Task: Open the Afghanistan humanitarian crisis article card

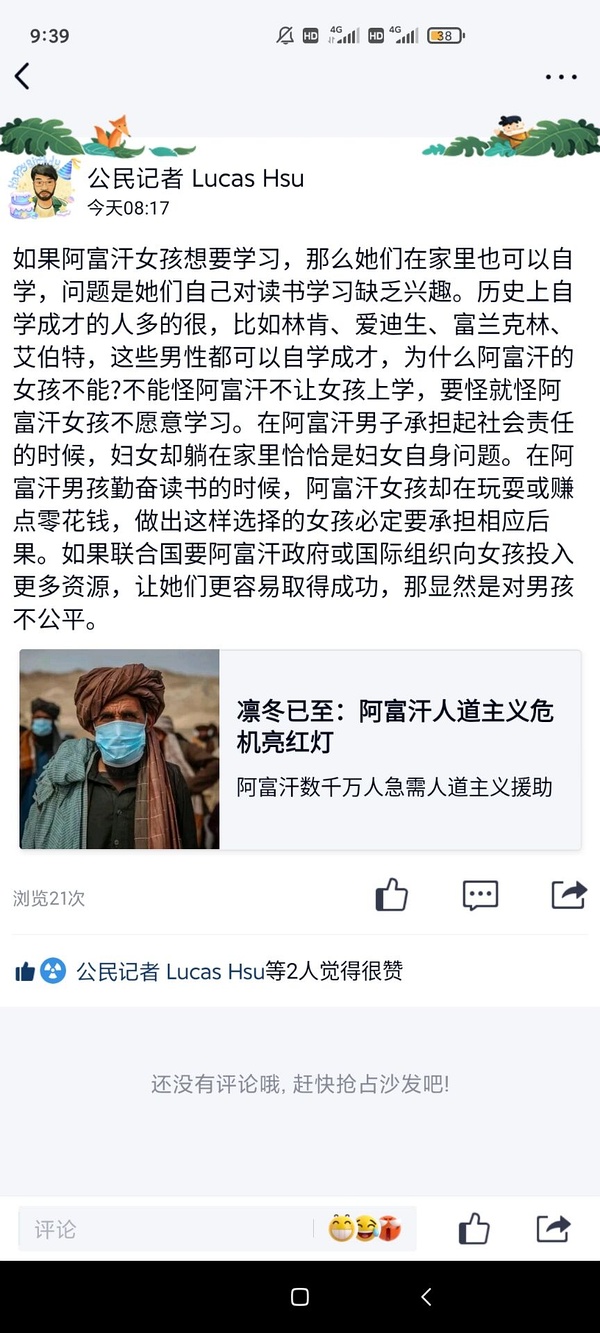Action: 300,749
